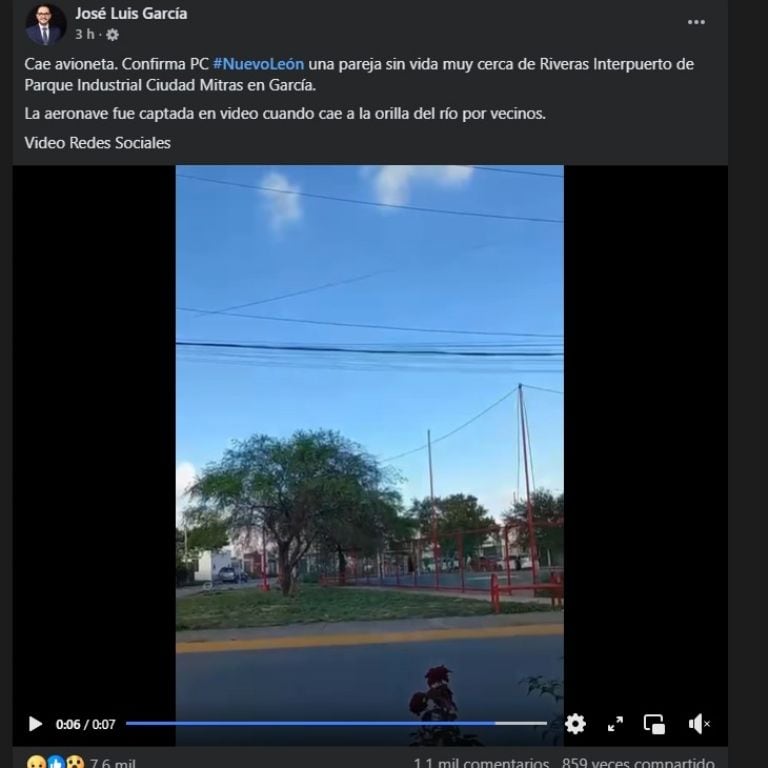Open José Luis García's profile picture
Image resolution: width=768 pixels, height=768 pixels.
(45, 25)
